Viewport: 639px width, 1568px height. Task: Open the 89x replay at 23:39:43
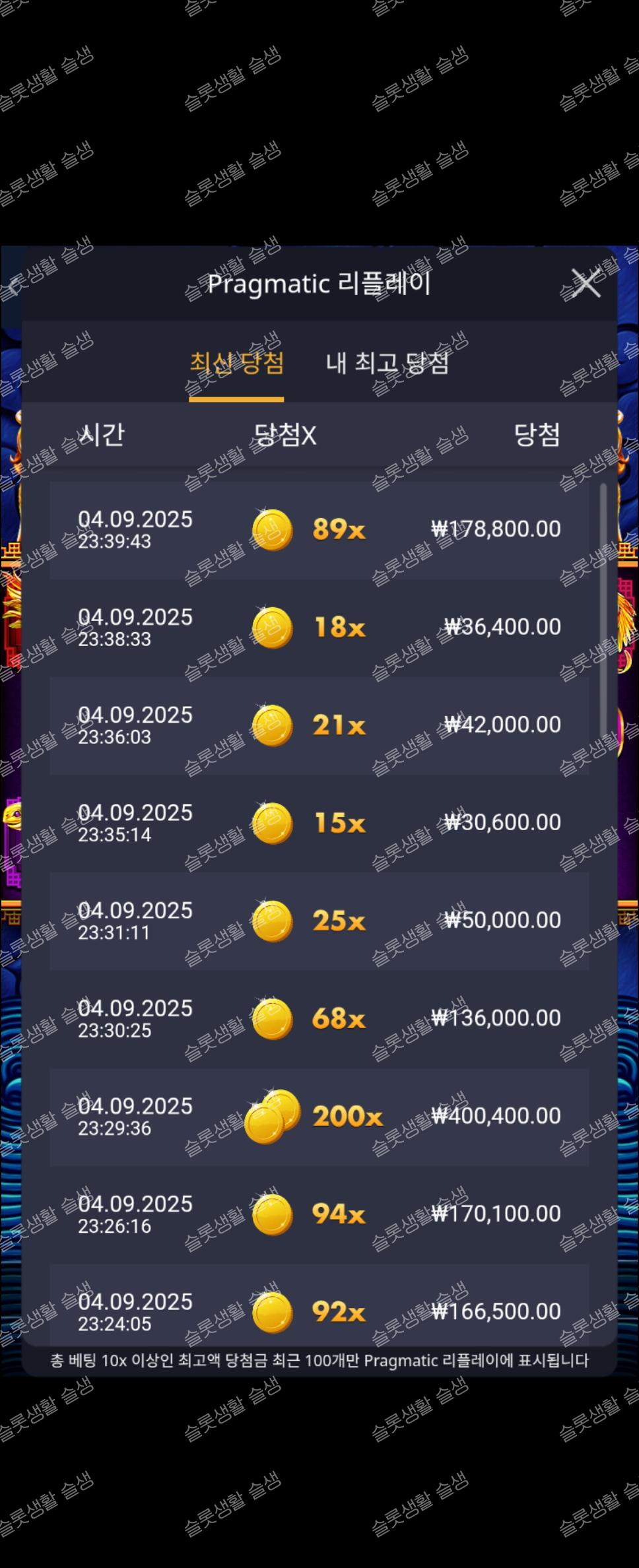point(319,530)
